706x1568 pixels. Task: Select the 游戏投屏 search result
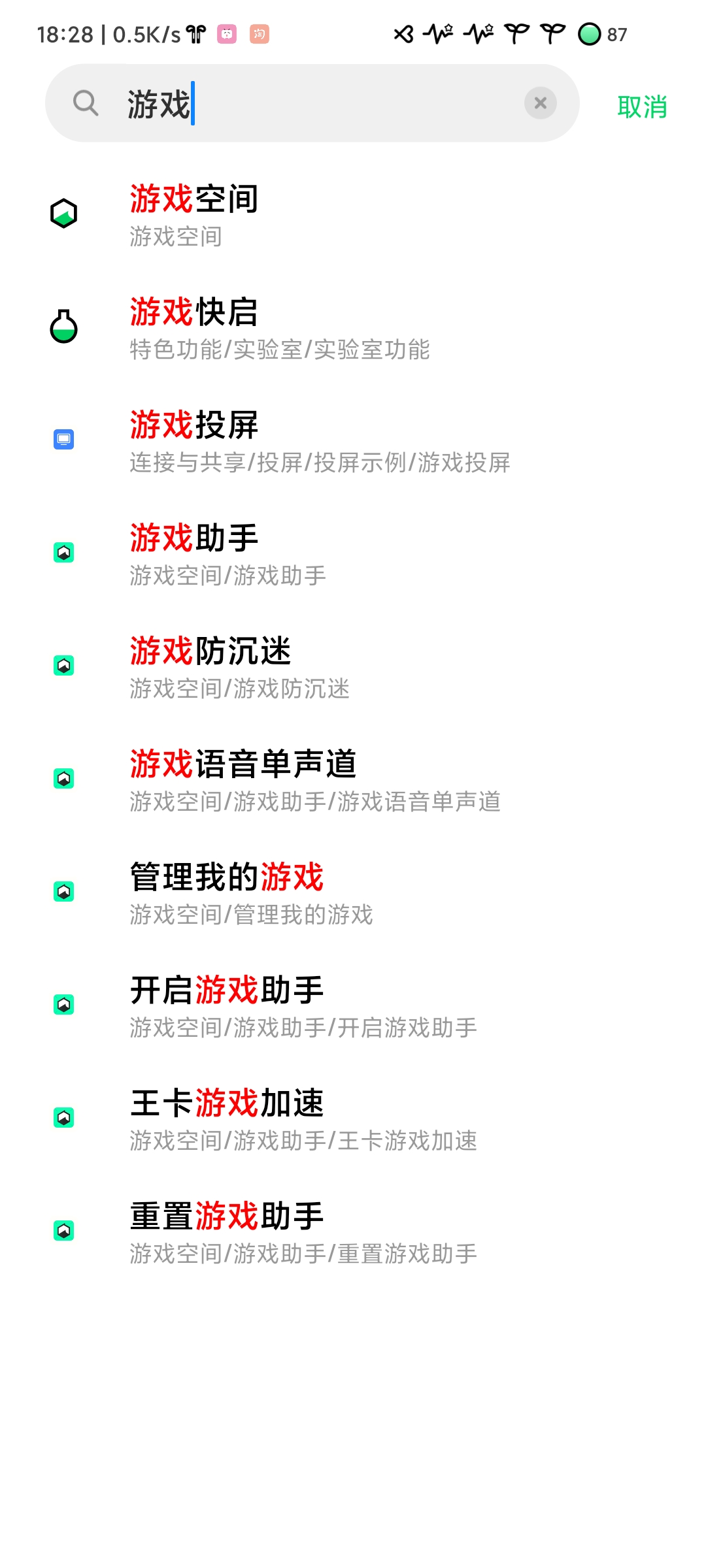click(353, 442)
